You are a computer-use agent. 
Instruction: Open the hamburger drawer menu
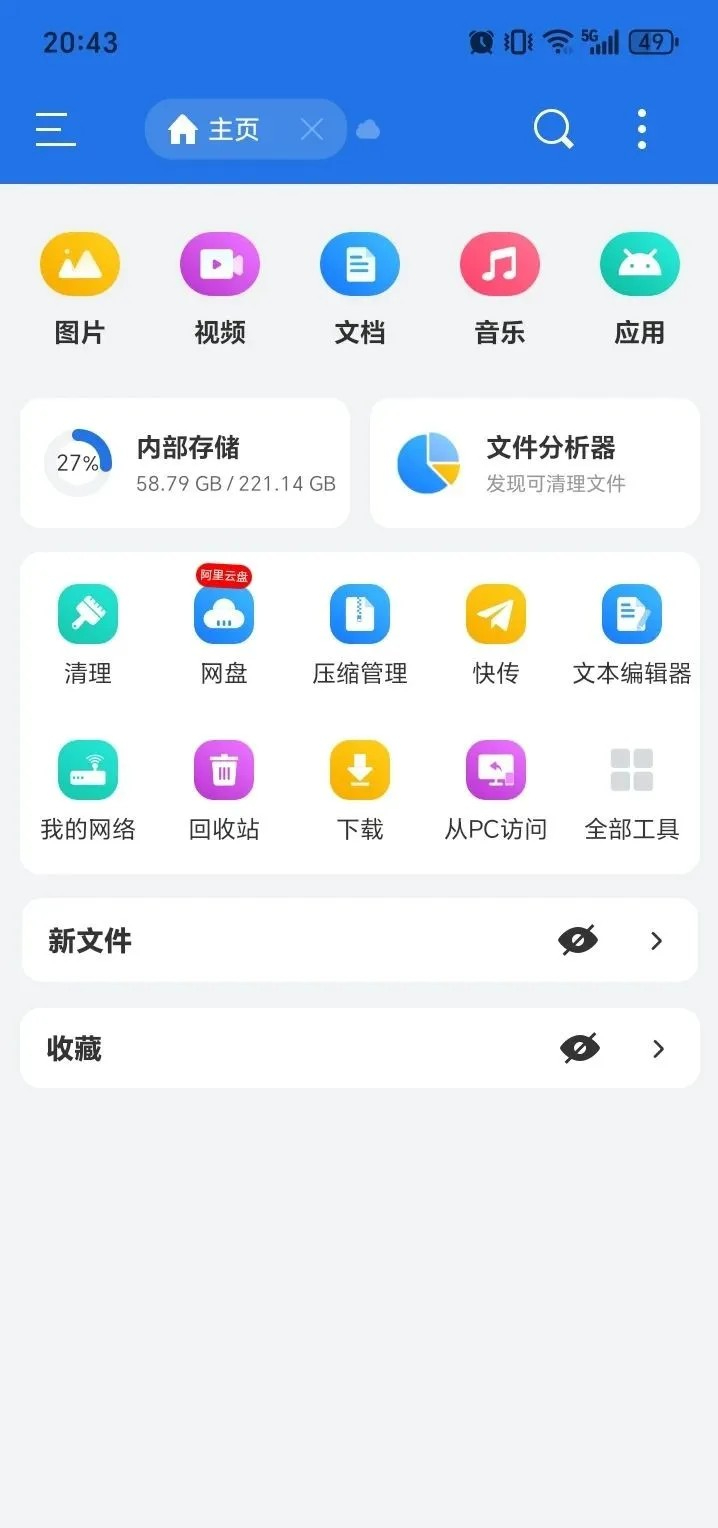point(56,129)
